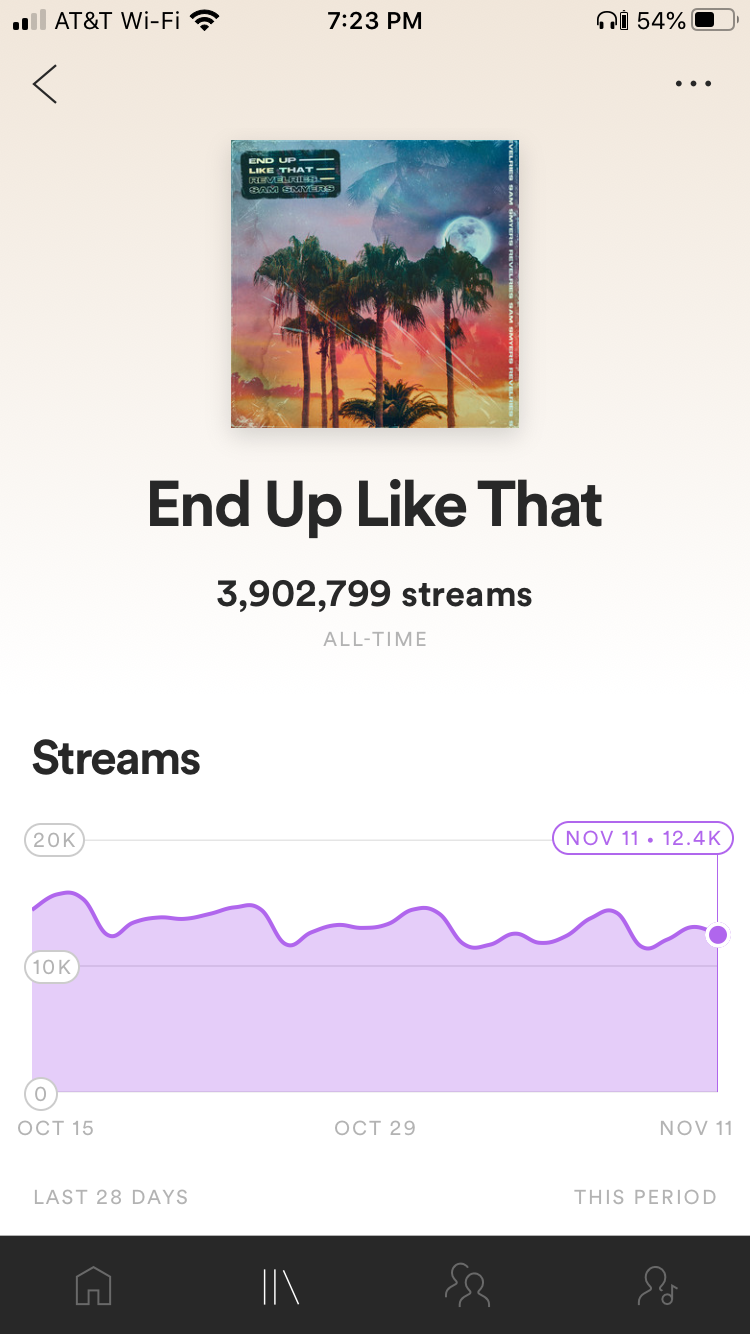Change the Last 28 Days time range
The height and width of the screenshot is (1334, 750).
point(111,1197)
